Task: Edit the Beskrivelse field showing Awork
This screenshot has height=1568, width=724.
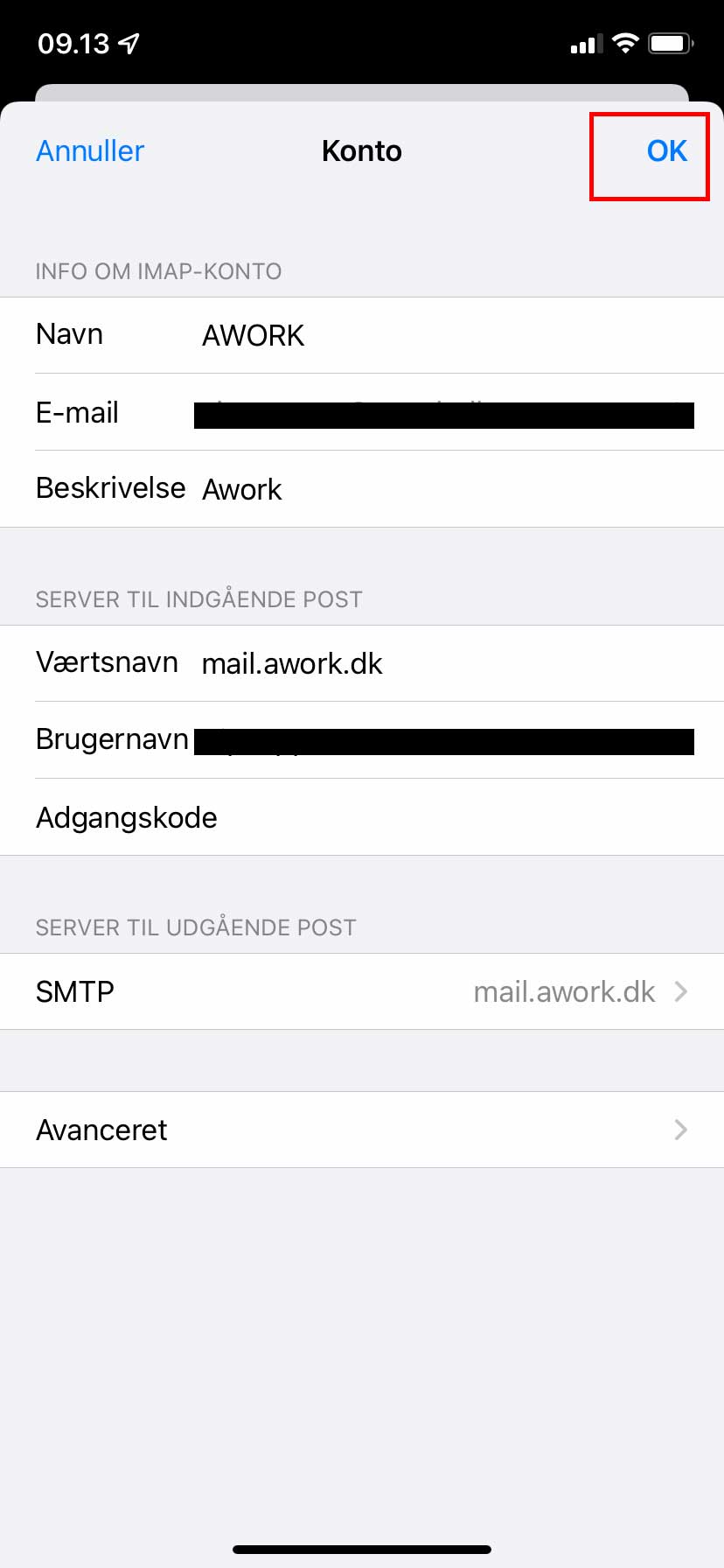Action: pyautogui.click(x=362, y=489)
